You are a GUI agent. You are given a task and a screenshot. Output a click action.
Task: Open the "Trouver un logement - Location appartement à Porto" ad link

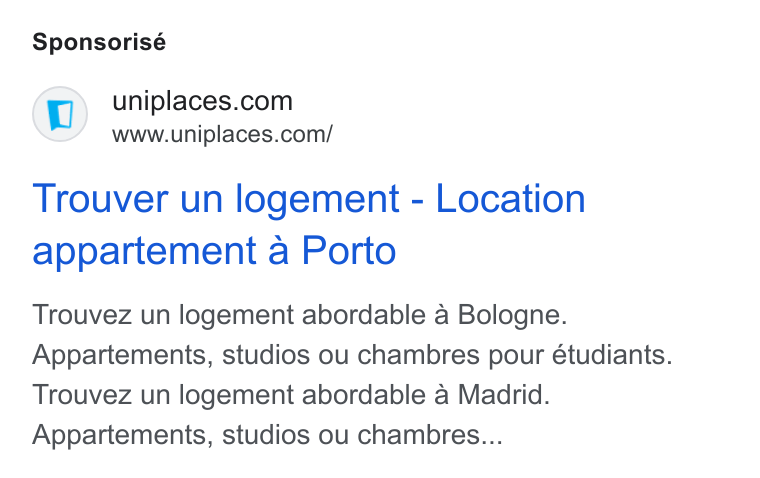click(309, 224)
